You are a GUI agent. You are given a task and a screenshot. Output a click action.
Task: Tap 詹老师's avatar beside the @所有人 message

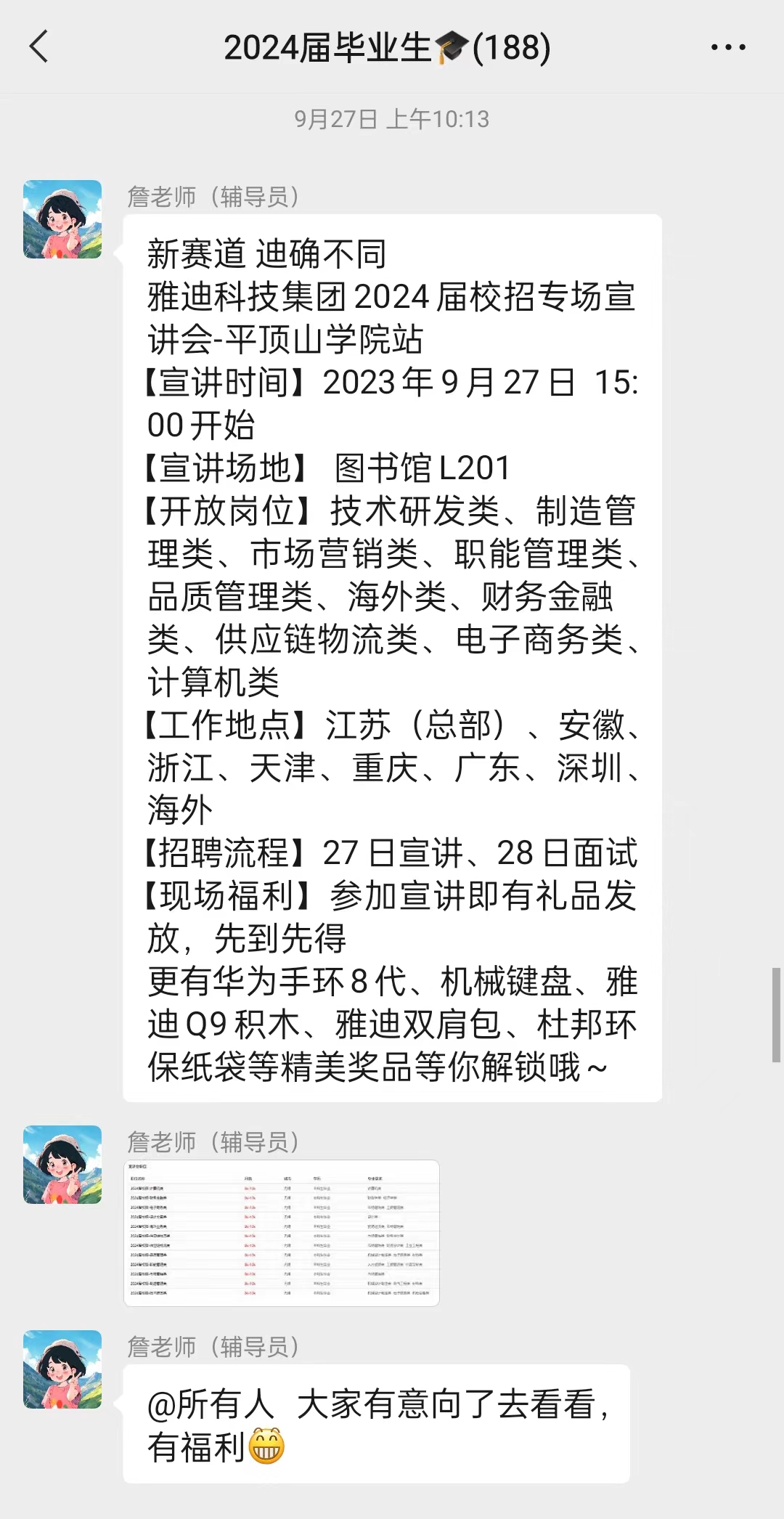click(62, 1369)
